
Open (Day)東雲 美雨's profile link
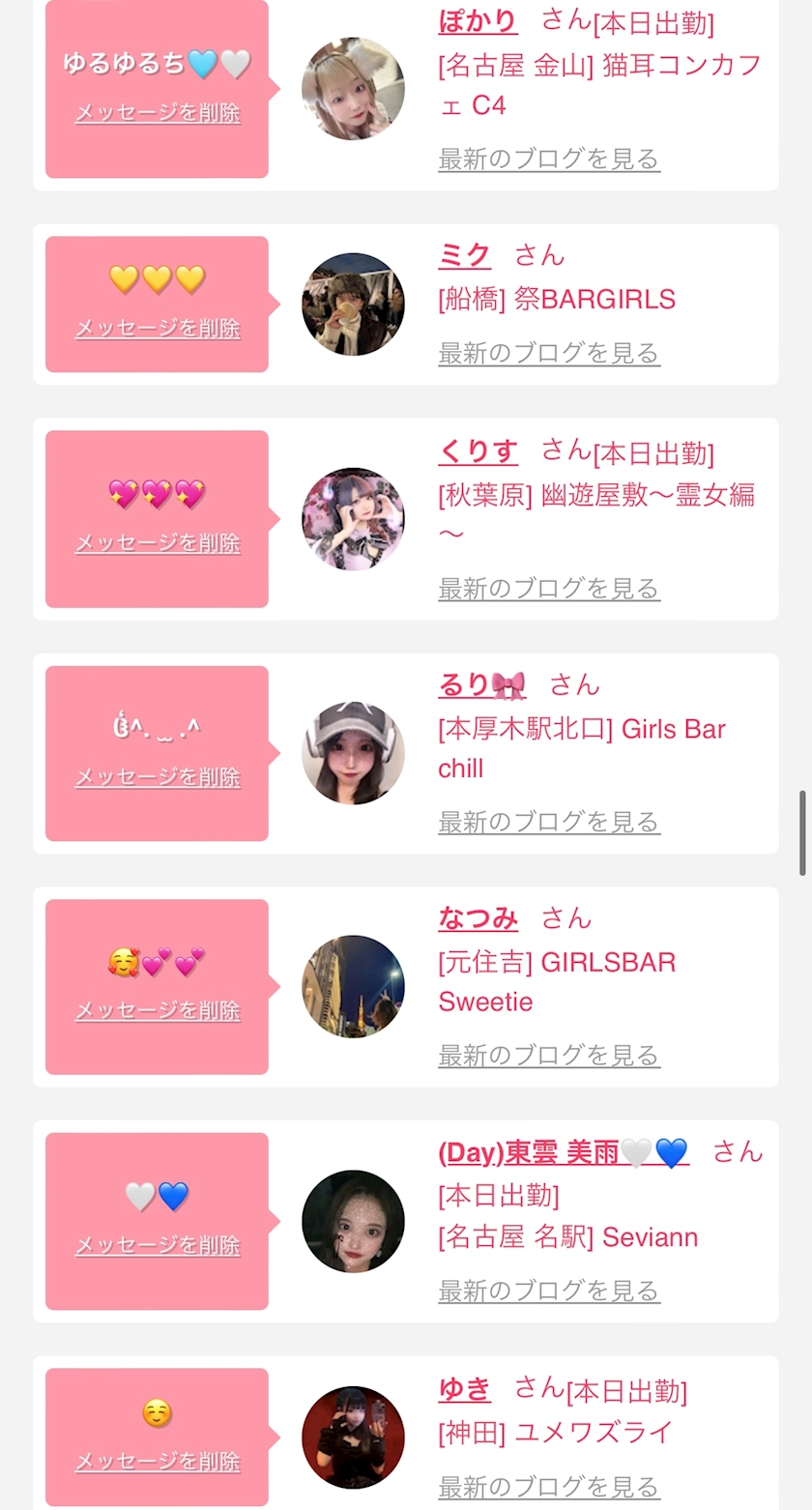tap(563, 1152)
